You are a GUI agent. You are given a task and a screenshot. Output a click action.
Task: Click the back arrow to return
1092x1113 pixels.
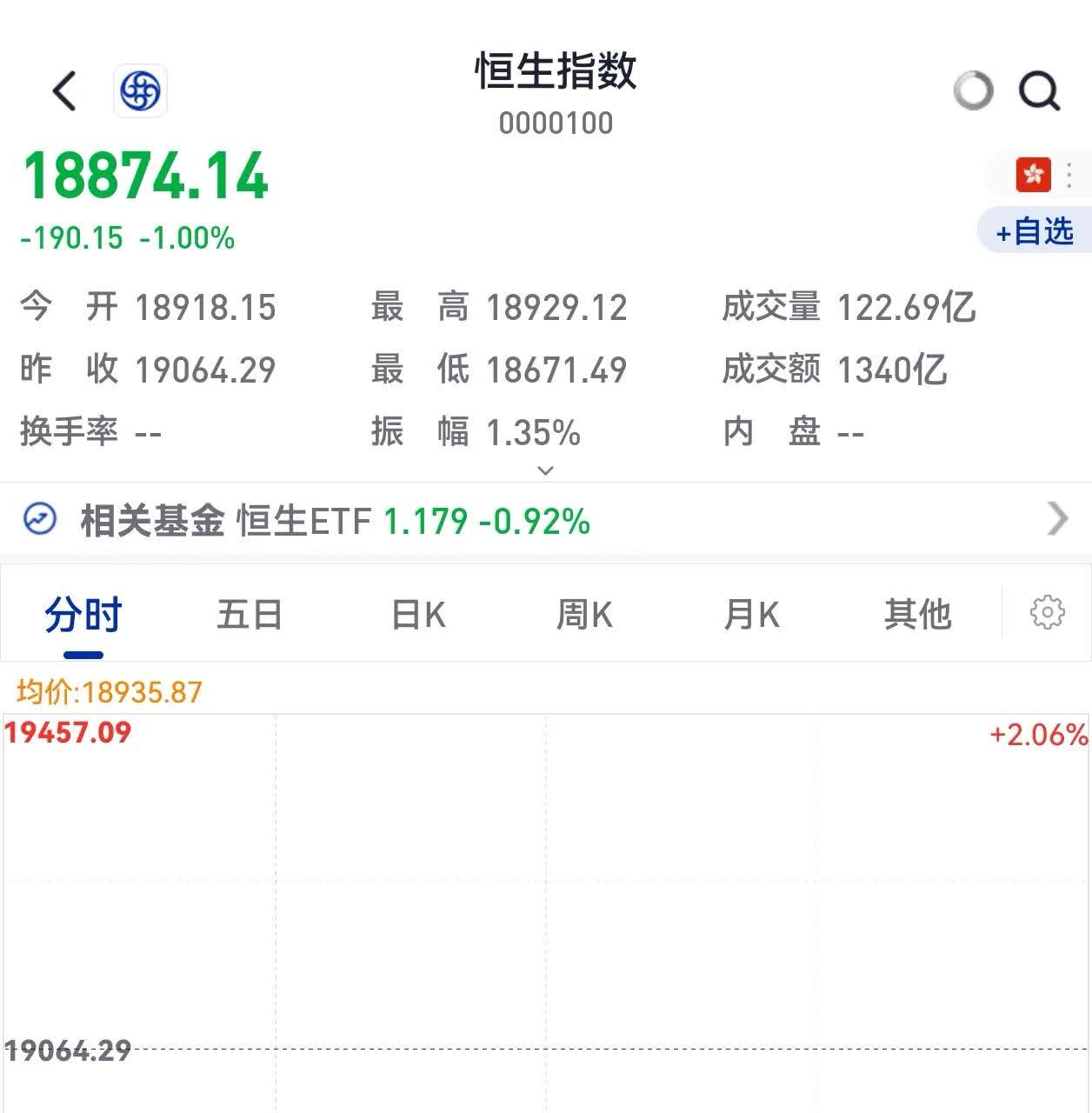pyautogui.click(x=63, y=90)
